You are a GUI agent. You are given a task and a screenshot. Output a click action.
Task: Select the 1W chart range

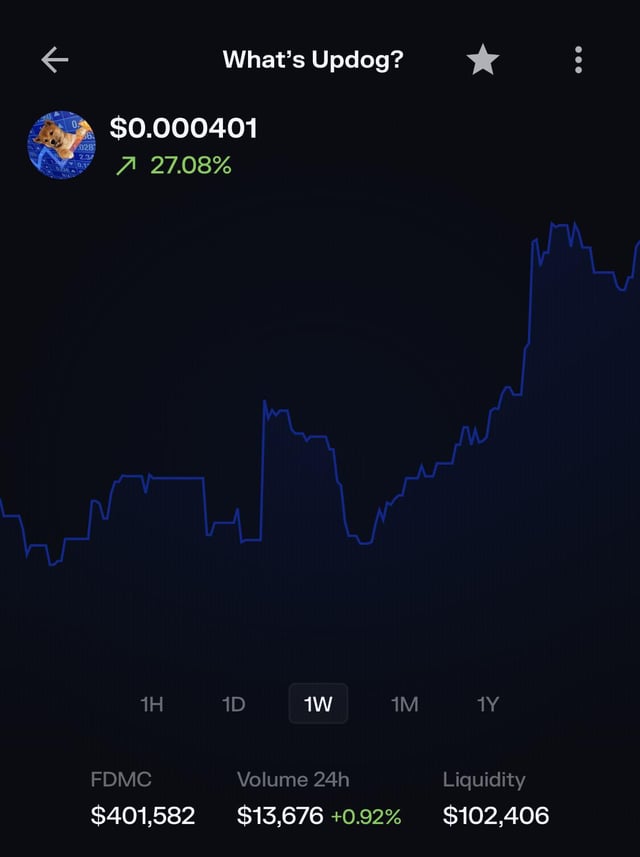point(318,704)
